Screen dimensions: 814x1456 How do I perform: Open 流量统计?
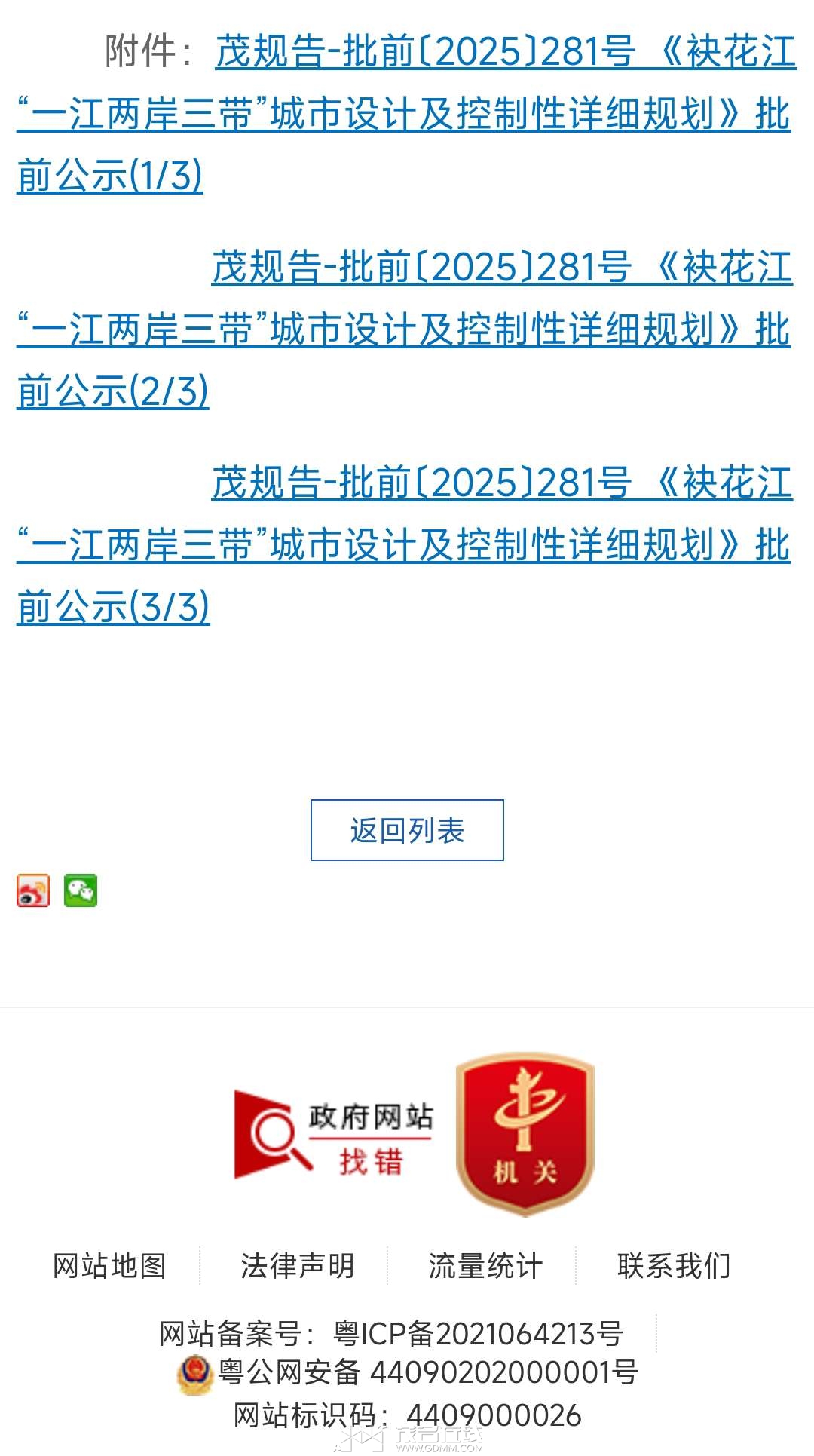click(x=485, y=1266)
